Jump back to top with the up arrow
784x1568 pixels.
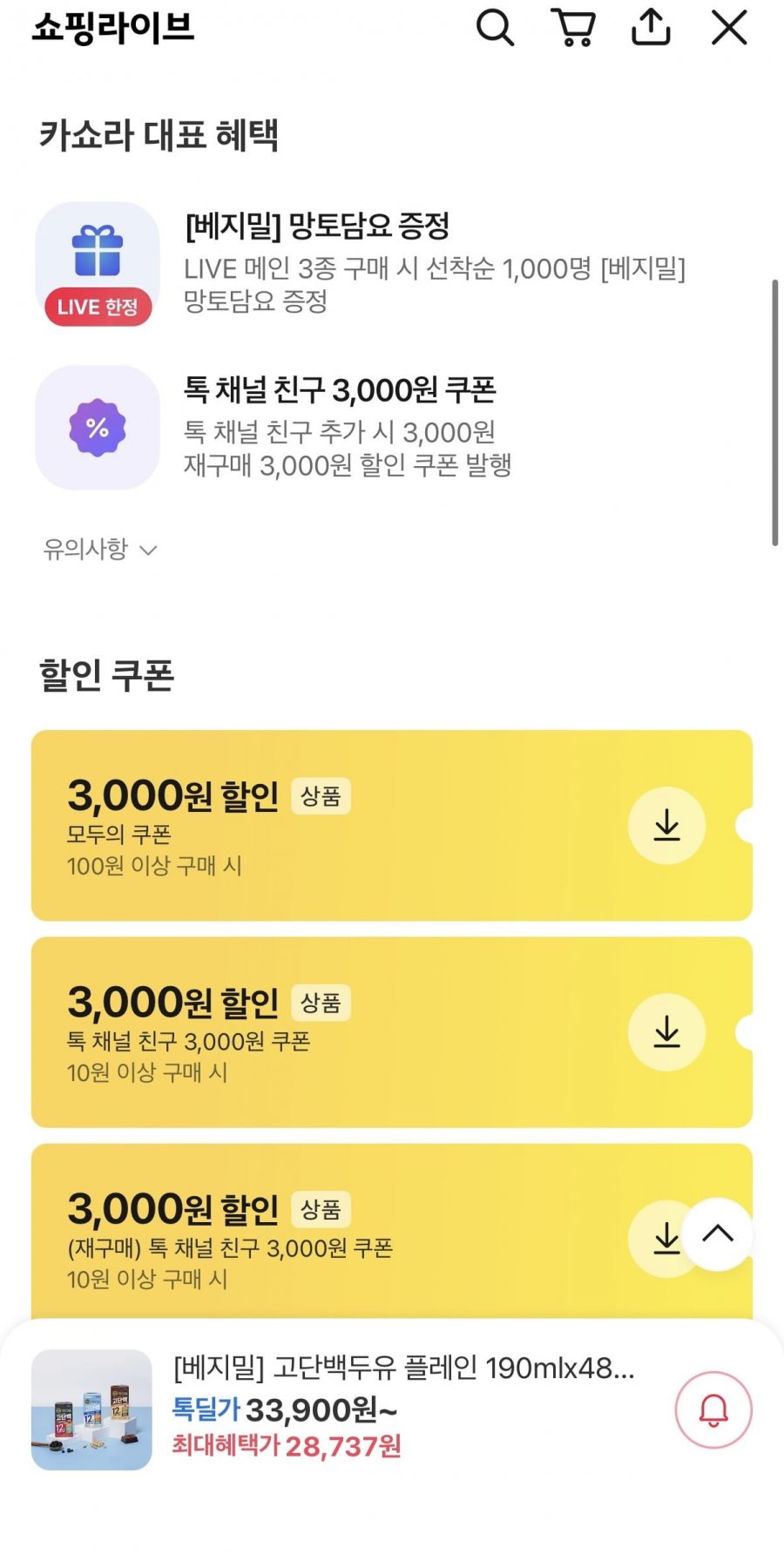click(718, 1233)
